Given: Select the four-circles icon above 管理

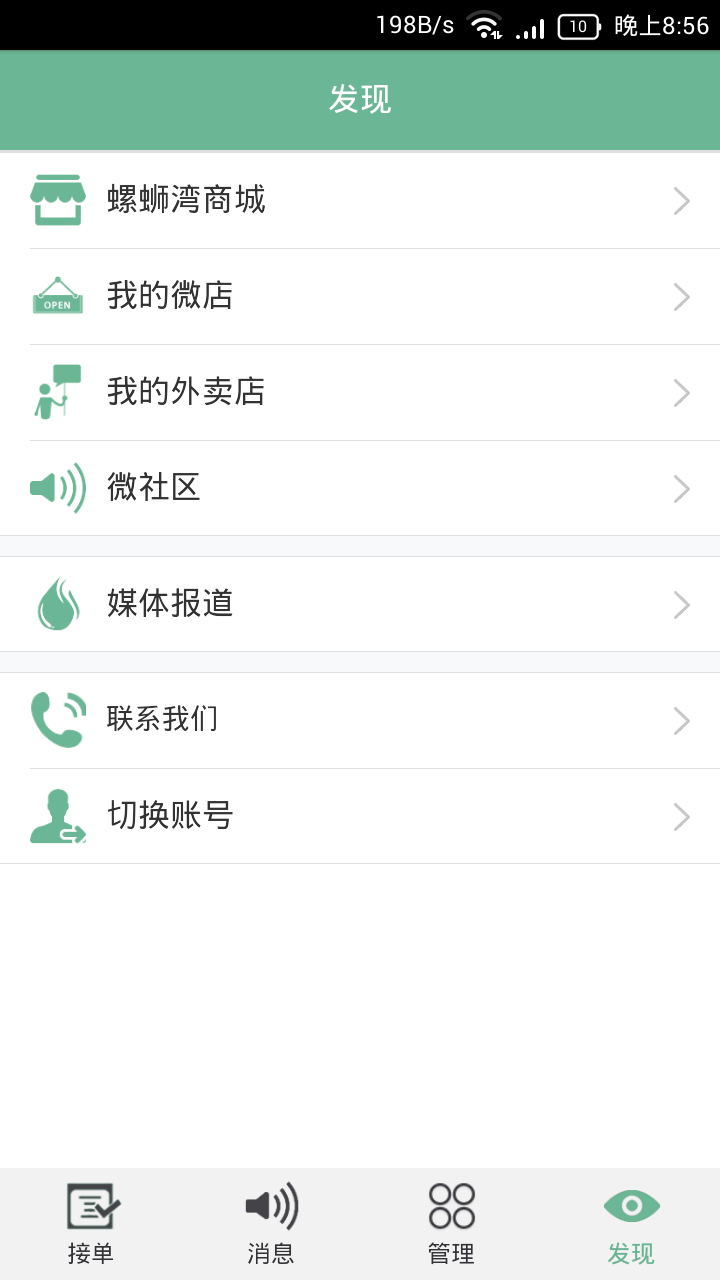Looking at the screenshot, I should click(450, 1206).
